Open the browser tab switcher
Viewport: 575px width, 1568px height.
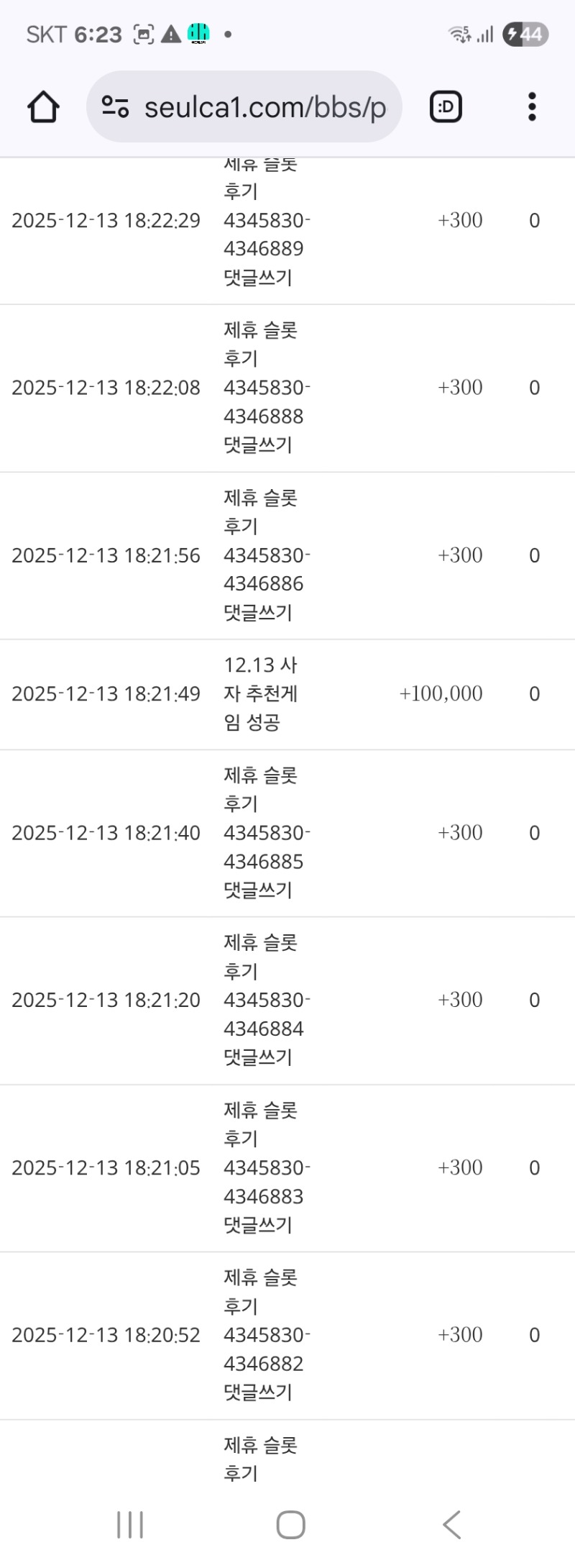pyautogui.click(x=446, y=107)
